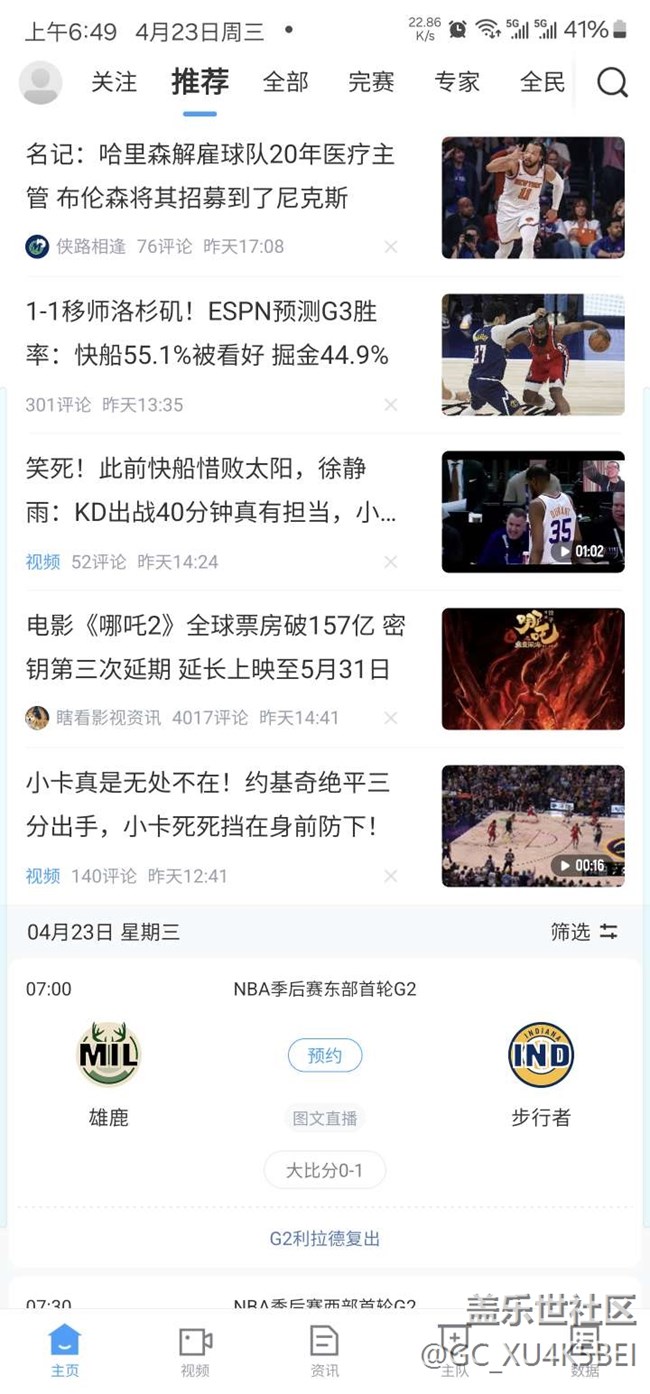Image resolution: width=650 pixels, height=1394 pixels.
Task: Open 图文直播 for the Bucks game
Action: [325, 1118]
